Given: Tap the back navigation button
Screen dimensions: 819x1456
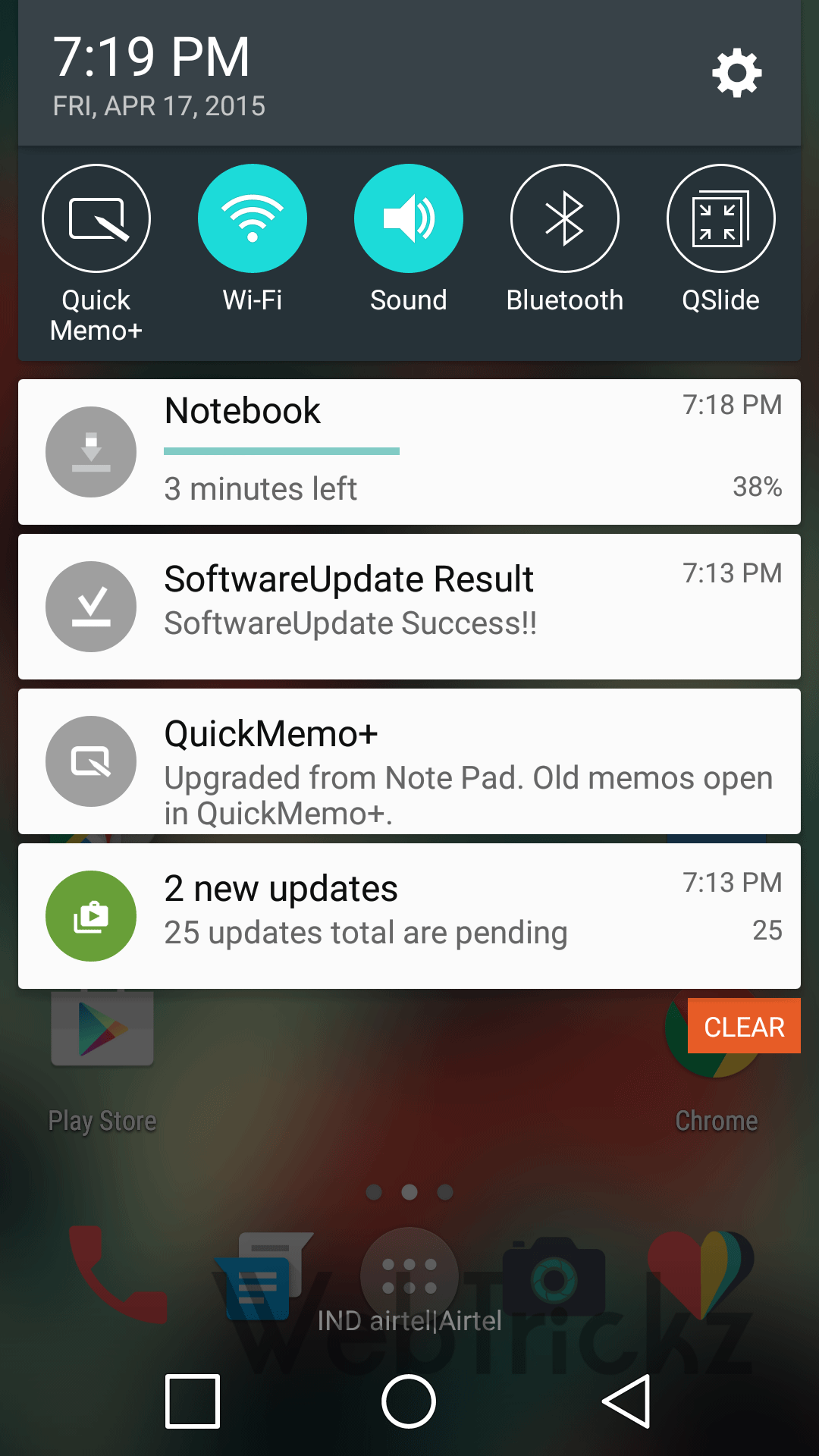Looking at the screenshot, I should click(627, 1401).
